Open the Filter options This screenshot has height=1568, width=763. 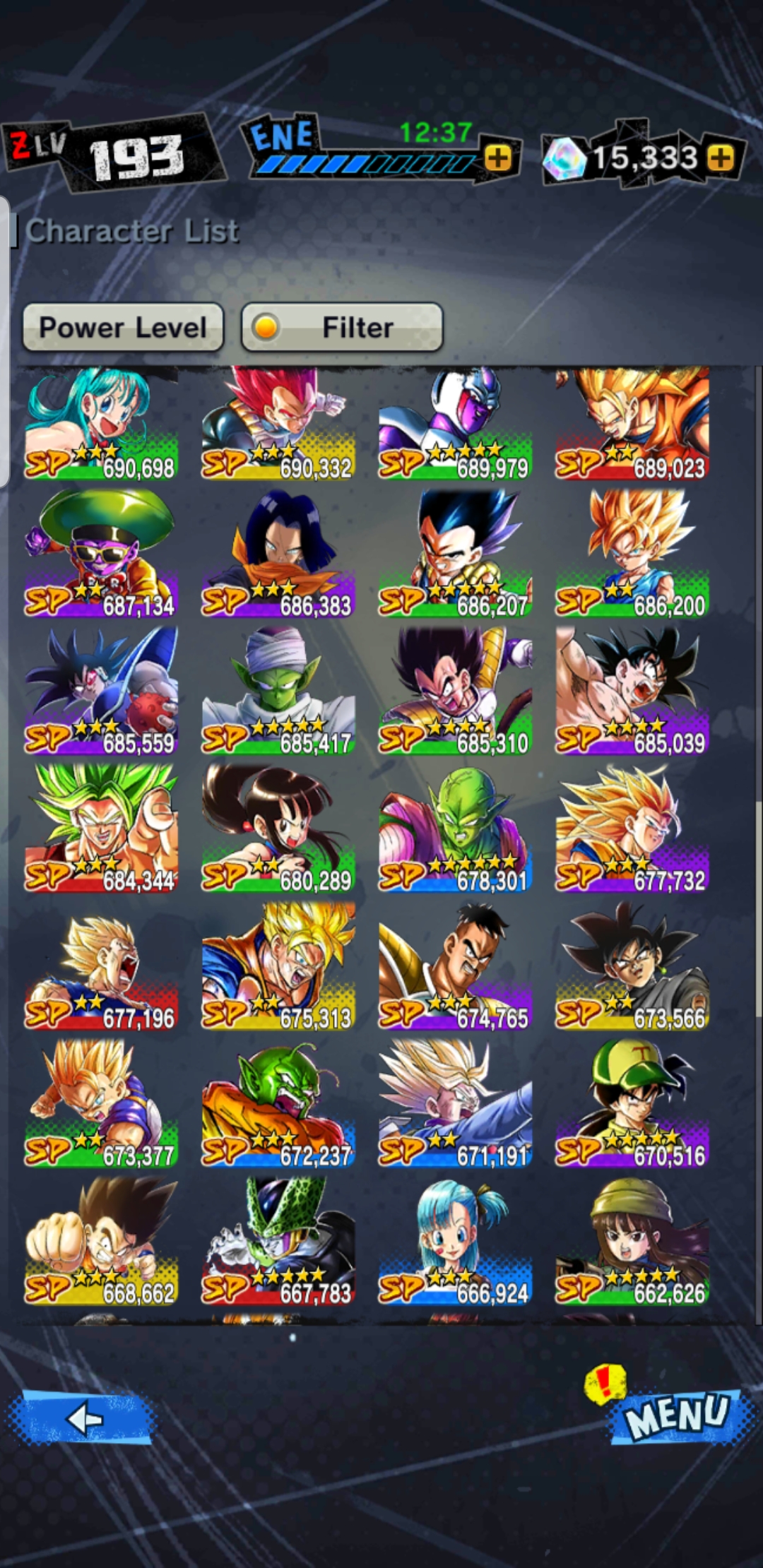point(342,327)
